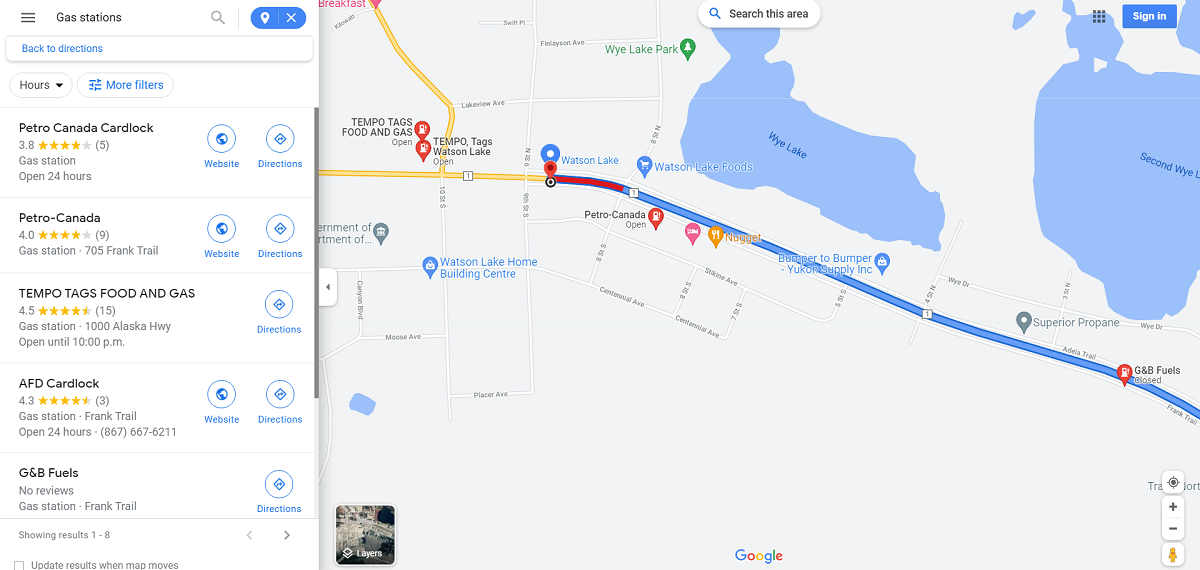This screenshot has height=570, width=1200.
Task: Open Google apps grid
Action: [1099, 16]
